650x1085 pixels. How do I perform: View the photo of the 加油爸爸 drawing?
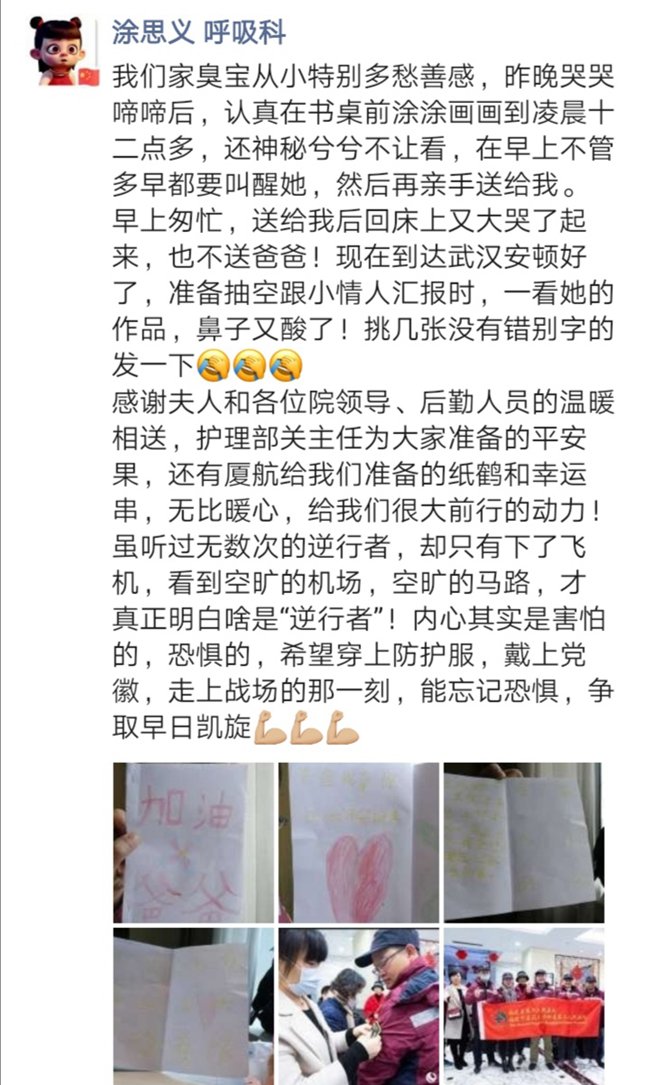coord(192,842)
